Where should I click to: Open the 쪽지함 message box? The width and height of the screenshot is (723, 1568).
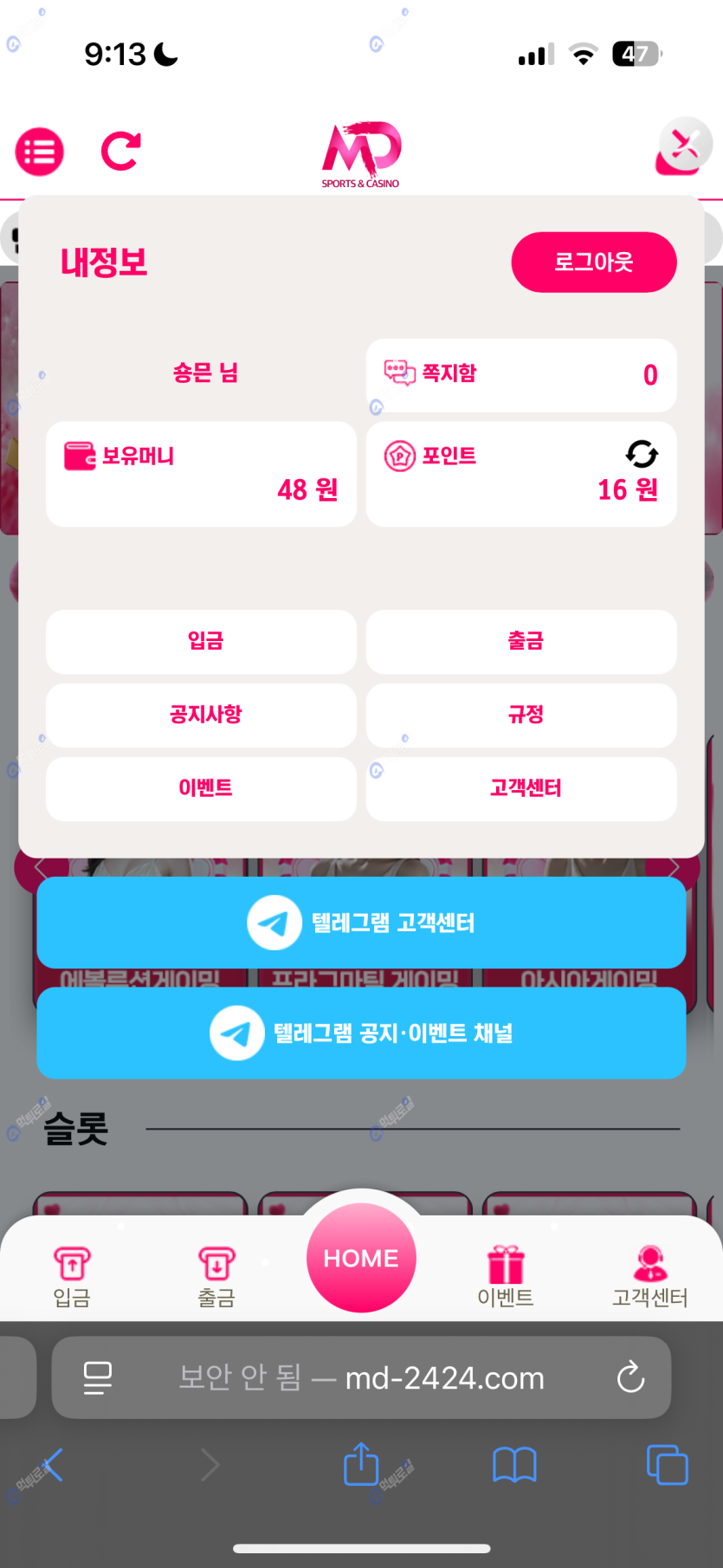point(520,374)
